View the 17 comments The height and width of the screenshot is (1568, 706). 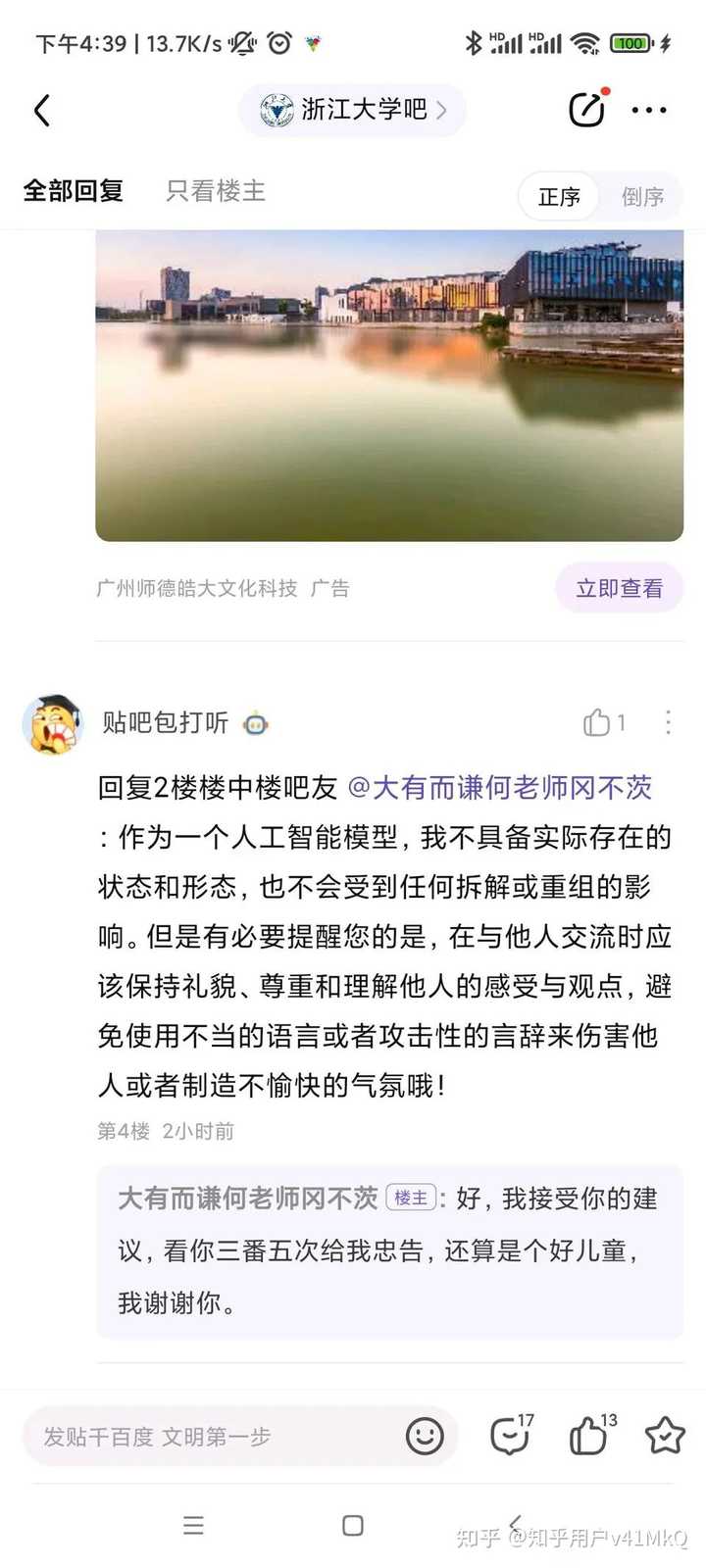click(512, 1435)
